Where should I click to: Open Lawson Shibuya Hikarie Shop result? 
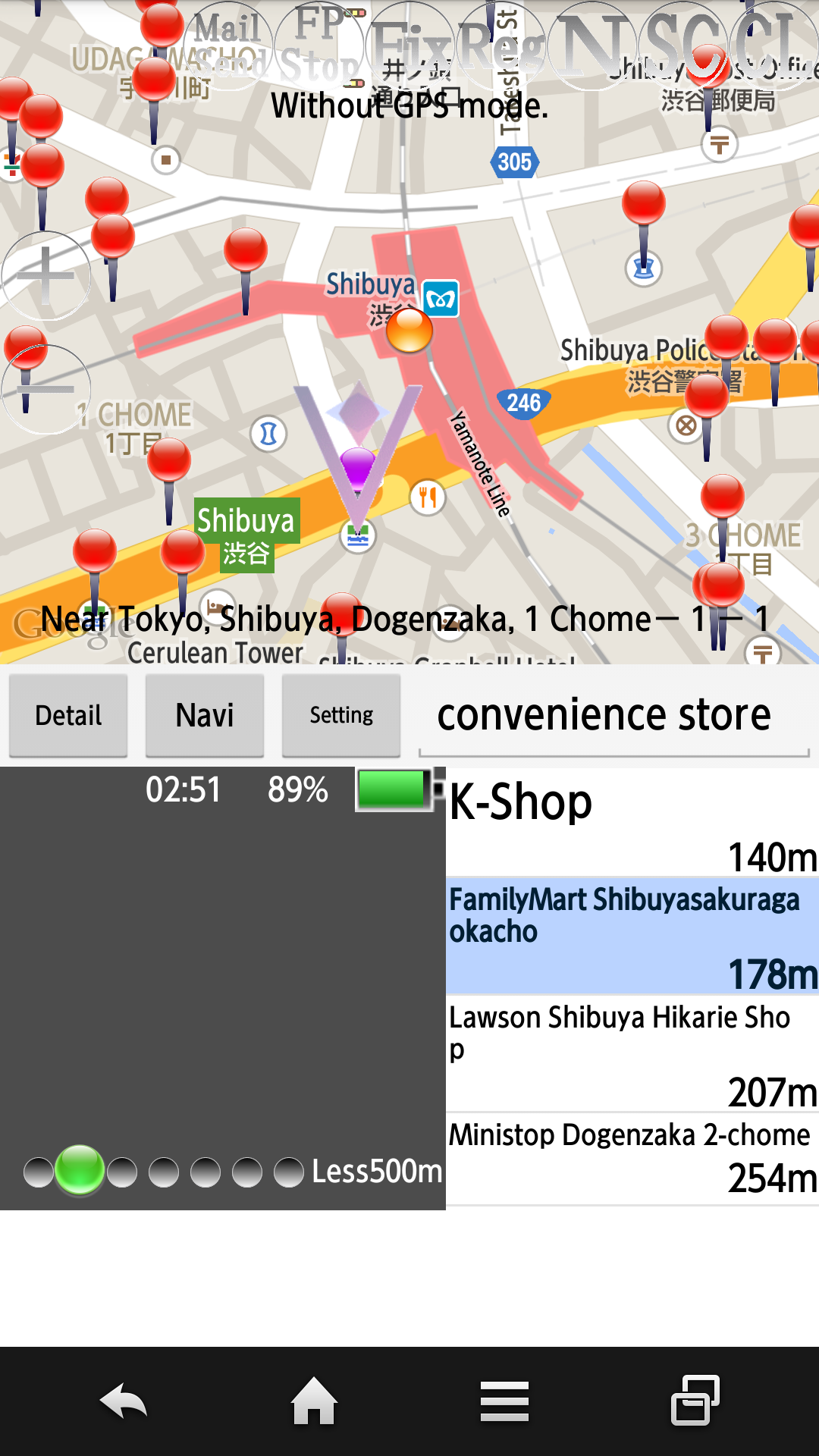(632, 1053)
